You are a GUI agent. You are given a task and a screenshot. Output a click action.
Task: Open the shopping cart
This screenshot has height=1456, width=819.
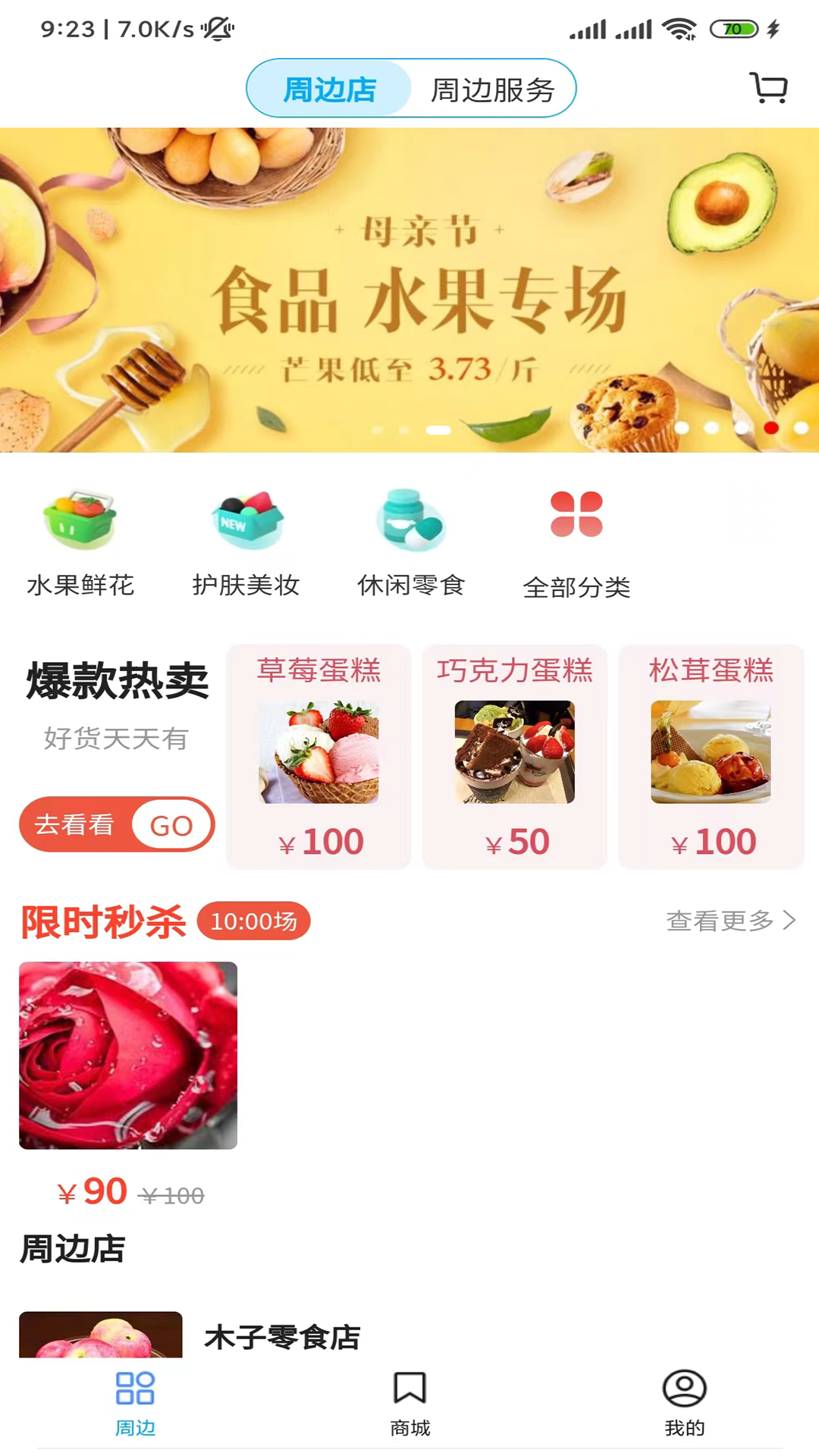tap(768, 89)
